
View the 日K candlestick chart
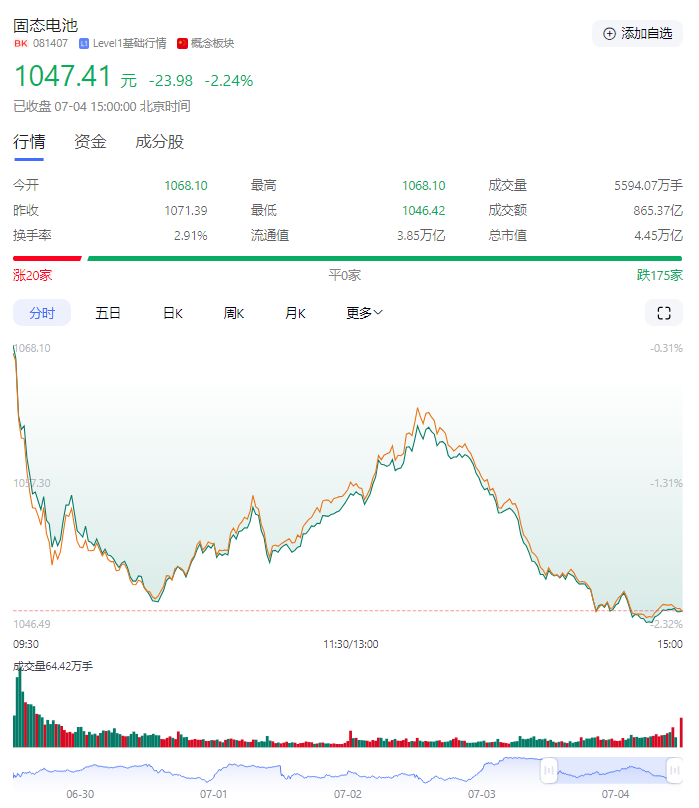pos(173,313)
